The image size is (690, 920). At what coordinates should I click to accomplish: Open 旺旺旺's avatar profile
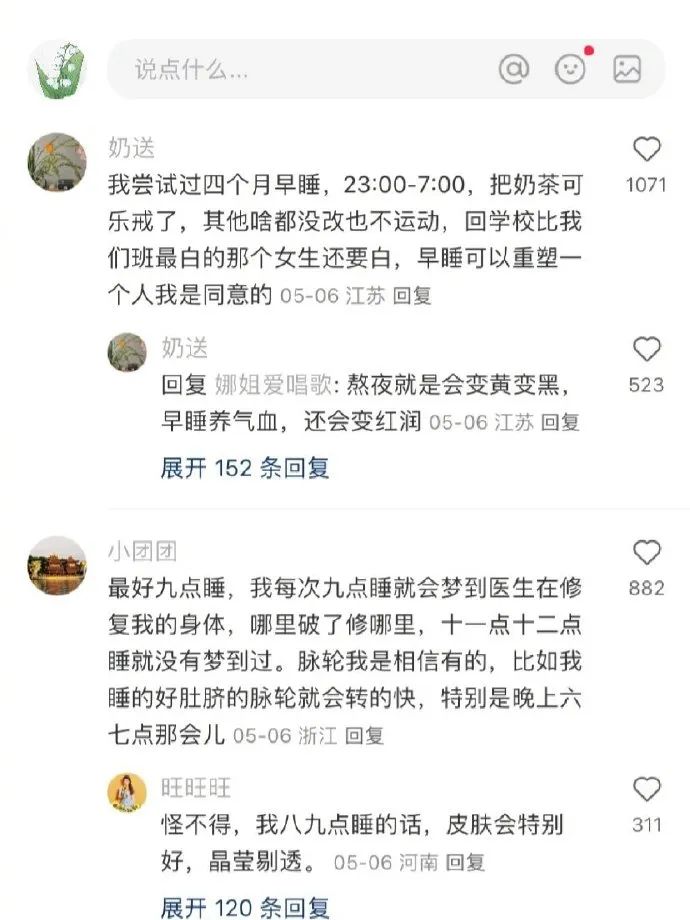[x=127, y=792]
